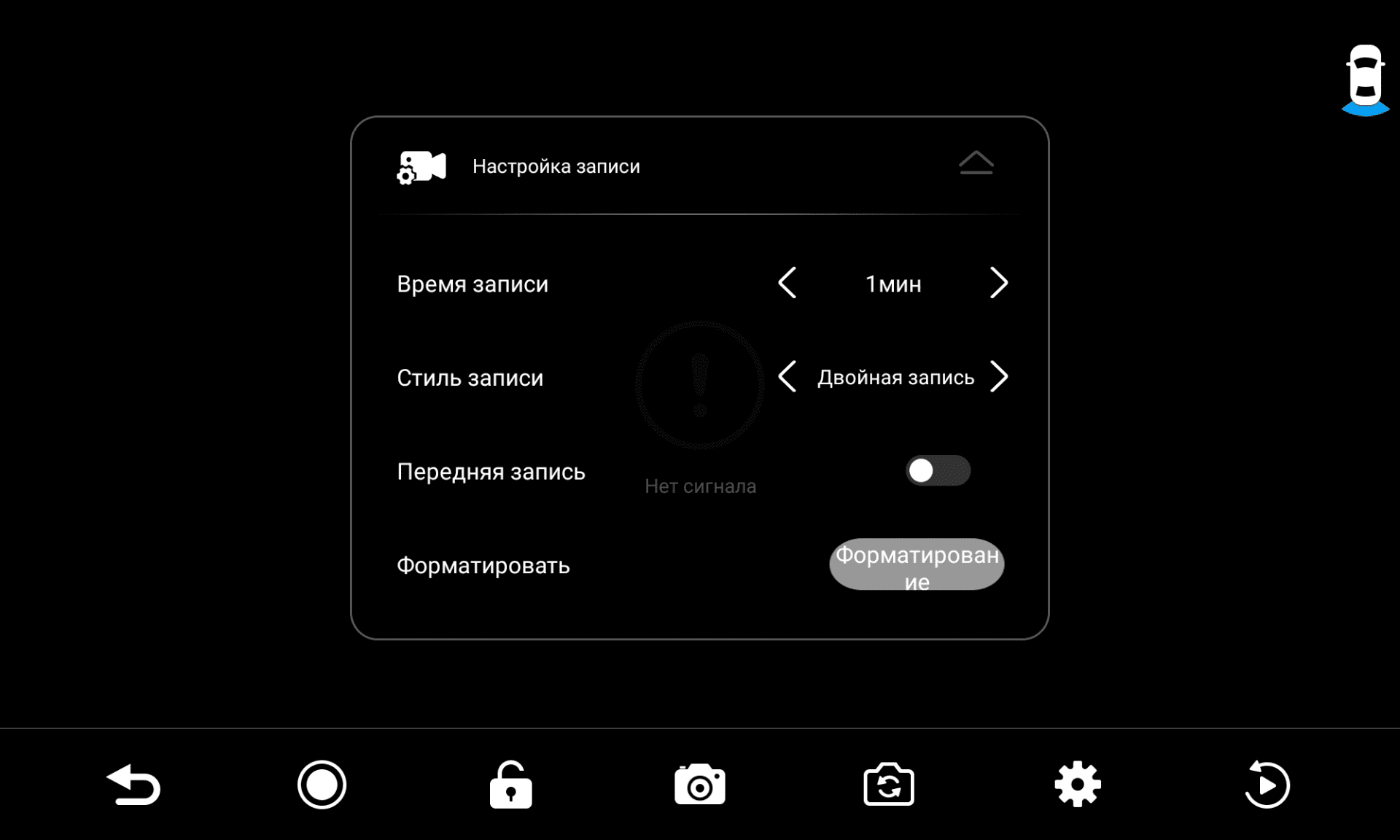Switch camera view
The width and height of the screenshot is (1400, 840).
pyautogui.click(x=888, y=785)
